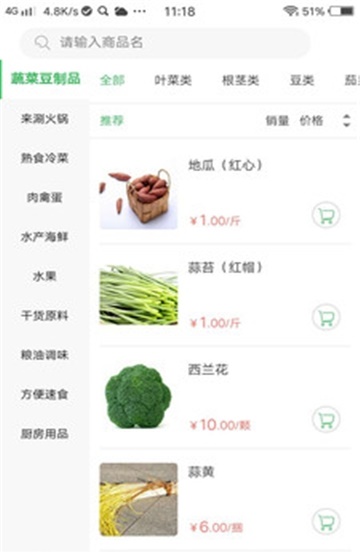The width and height of the screenshot is (360, 552).
Task: Add 地瓜（红心） to the cart
Action: 326,215
